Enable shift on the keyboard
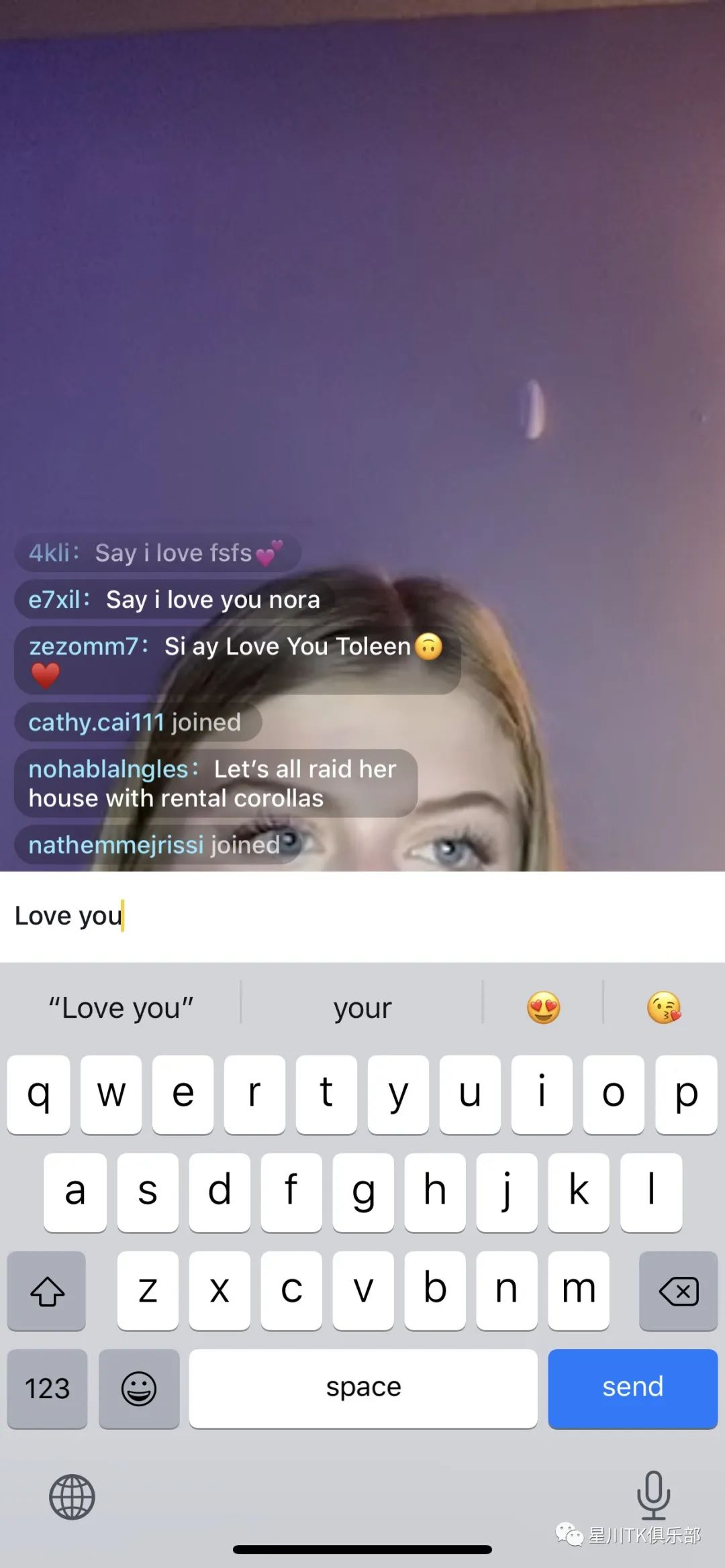The width and height of the screenshot is (725, 1568). 47,1290
